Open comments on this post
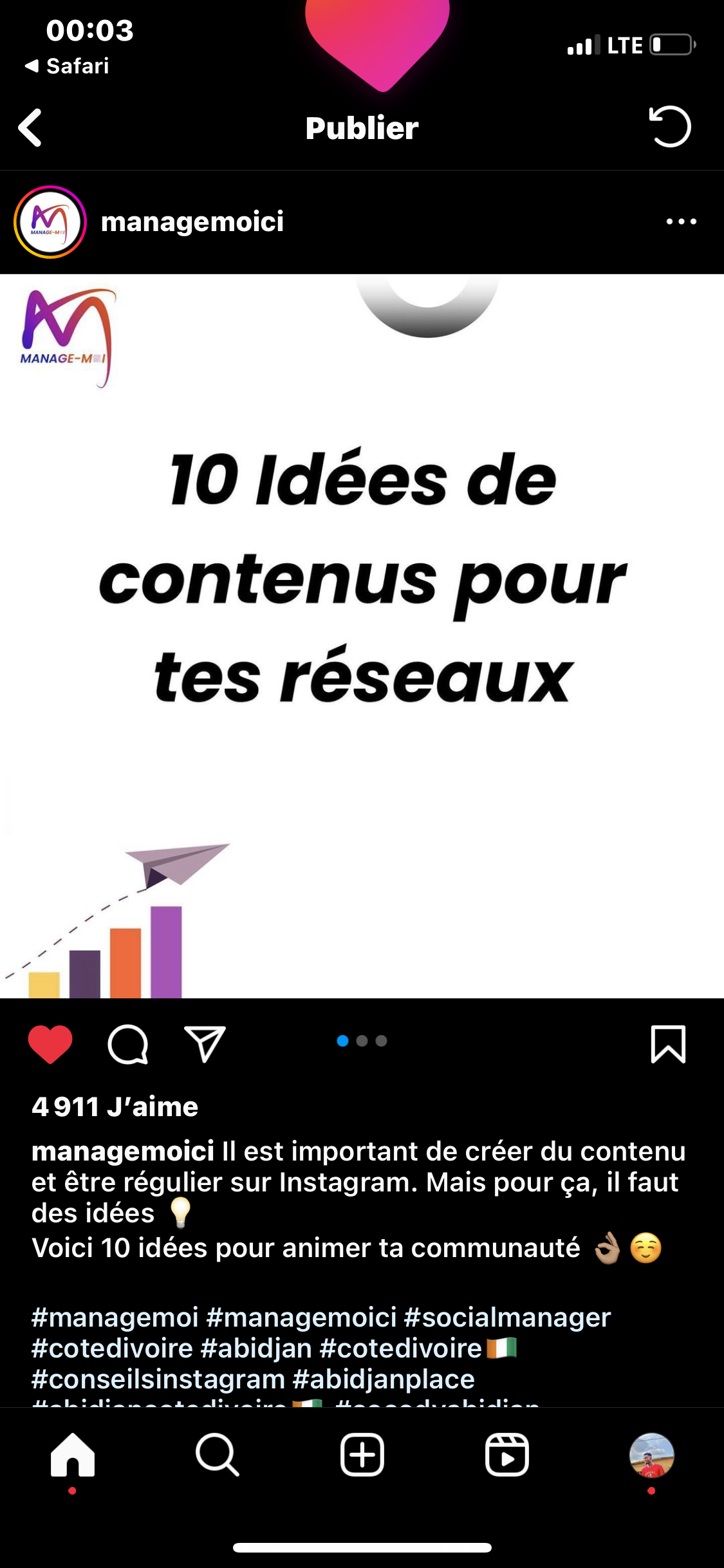Screen dimensions: 724x1568 pyautogui.click(x=127, y=1044)
